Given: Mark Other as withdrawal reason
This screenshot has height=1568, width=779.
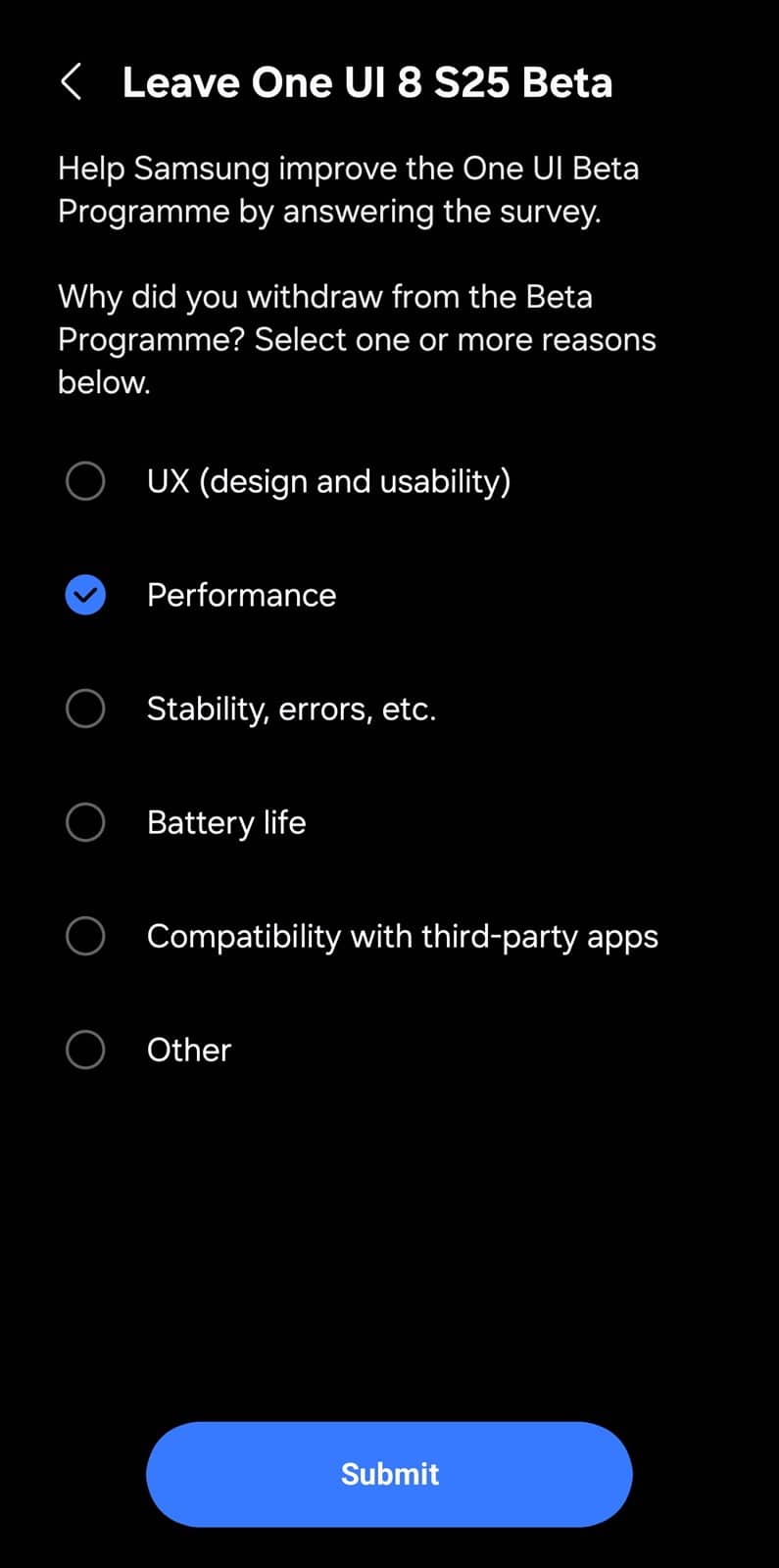Looking at the screenshot, I should (85, 1050).
